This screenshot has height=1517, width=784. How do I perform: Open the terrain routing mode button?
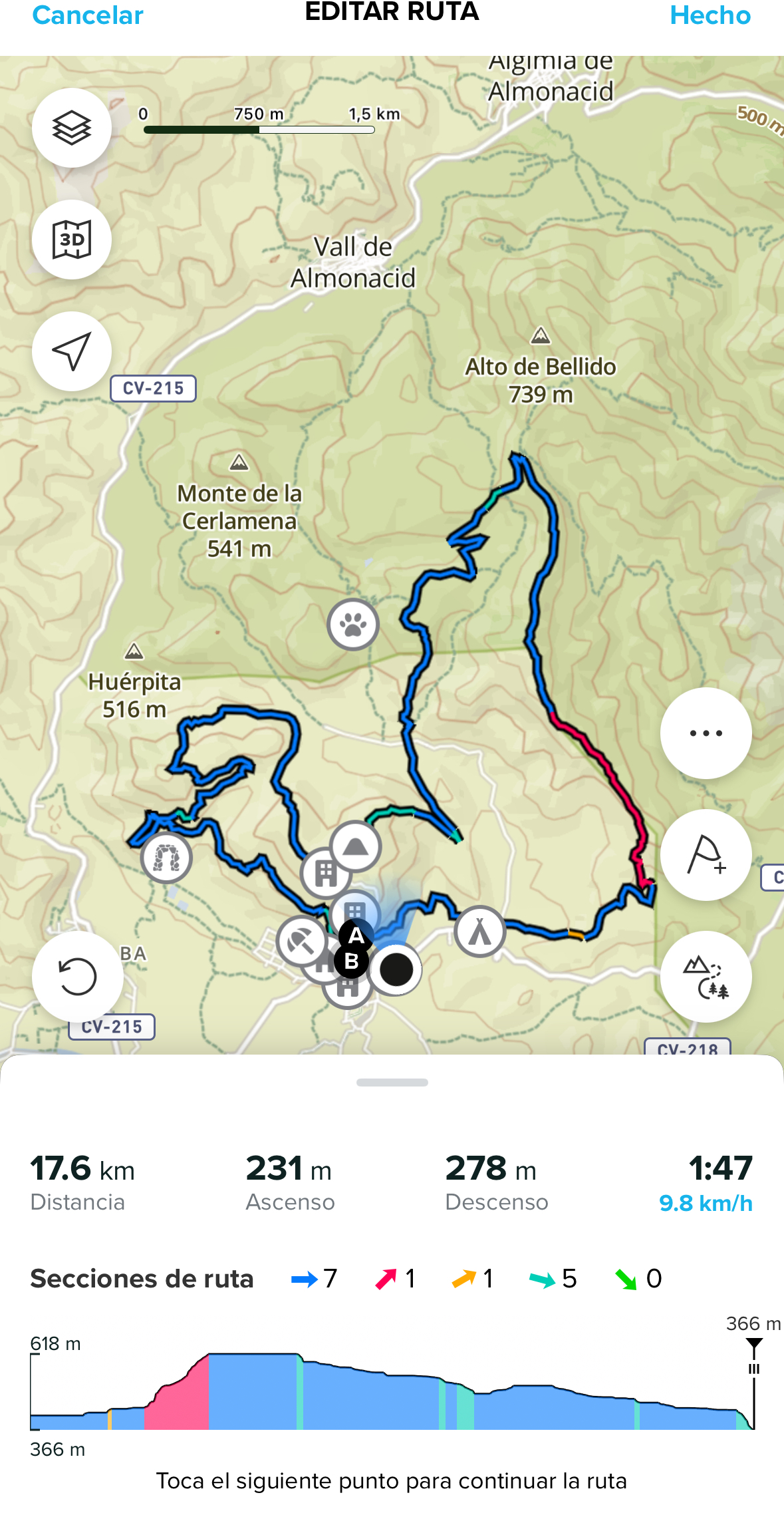pyautogui.click(x=706, y=977)
